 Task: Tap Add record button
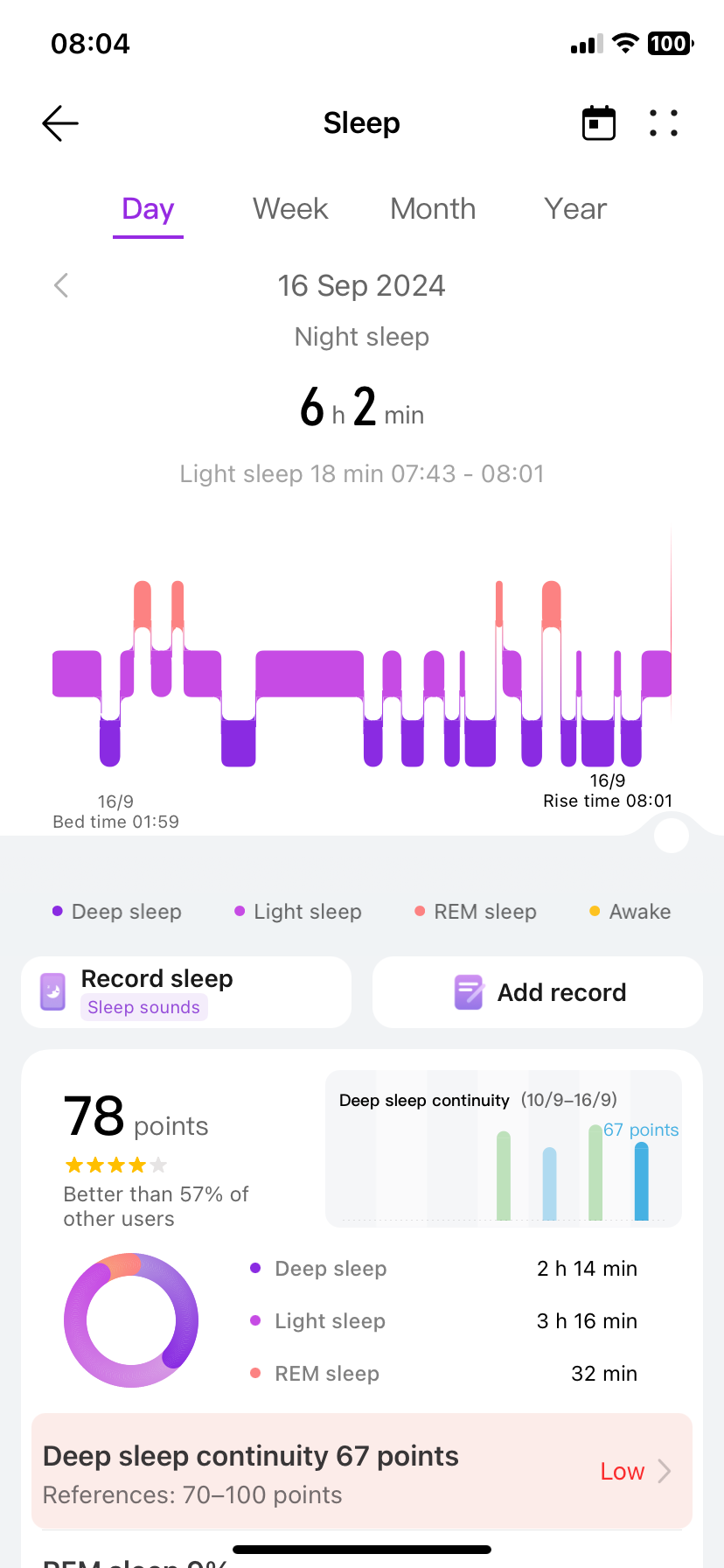click(538, 992)
